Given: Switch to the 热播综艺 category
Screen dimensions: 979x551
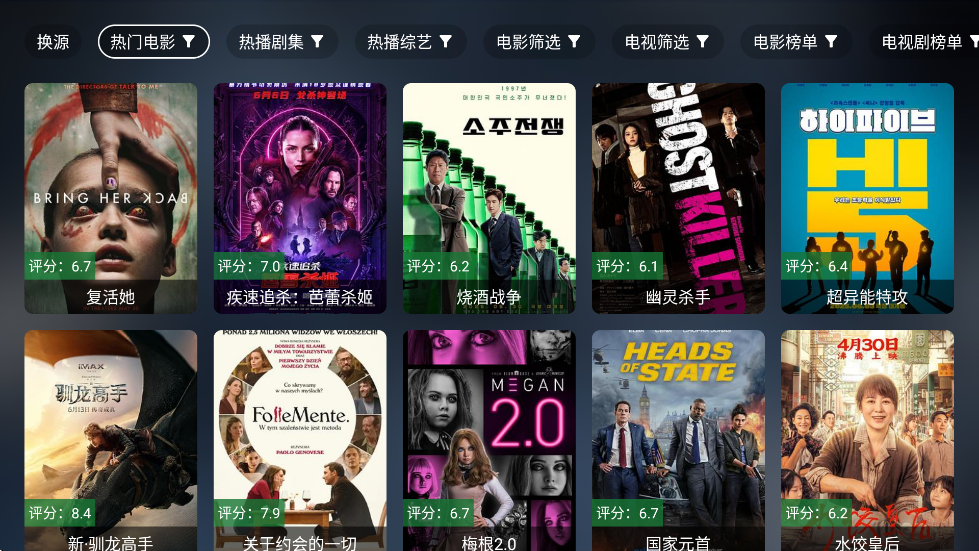Looking at the screenshot, I should [410, 42].
